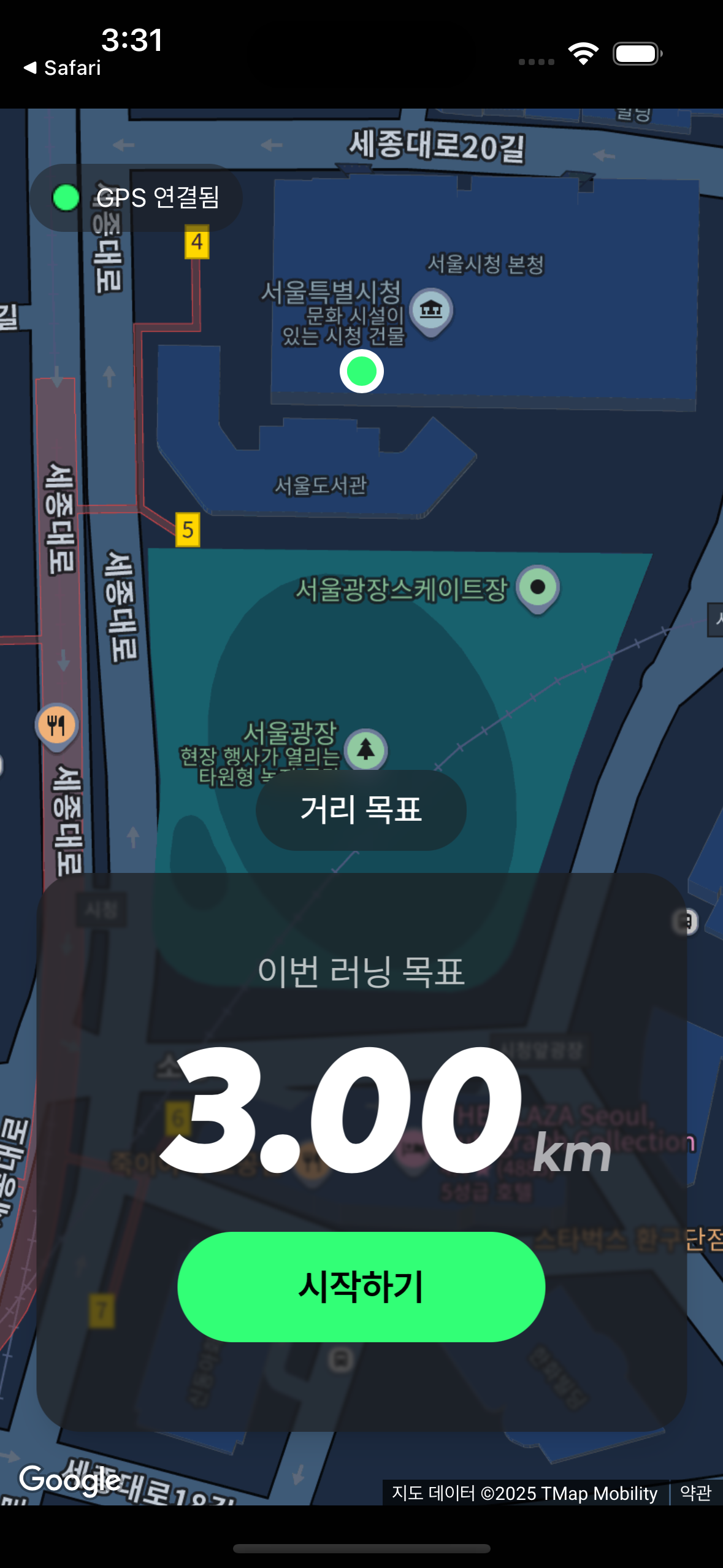Select the 서울광장스케이트장 map pin
Image resolution: width=723 pixels, height=1568 pixels.
[x=538, y=588]
